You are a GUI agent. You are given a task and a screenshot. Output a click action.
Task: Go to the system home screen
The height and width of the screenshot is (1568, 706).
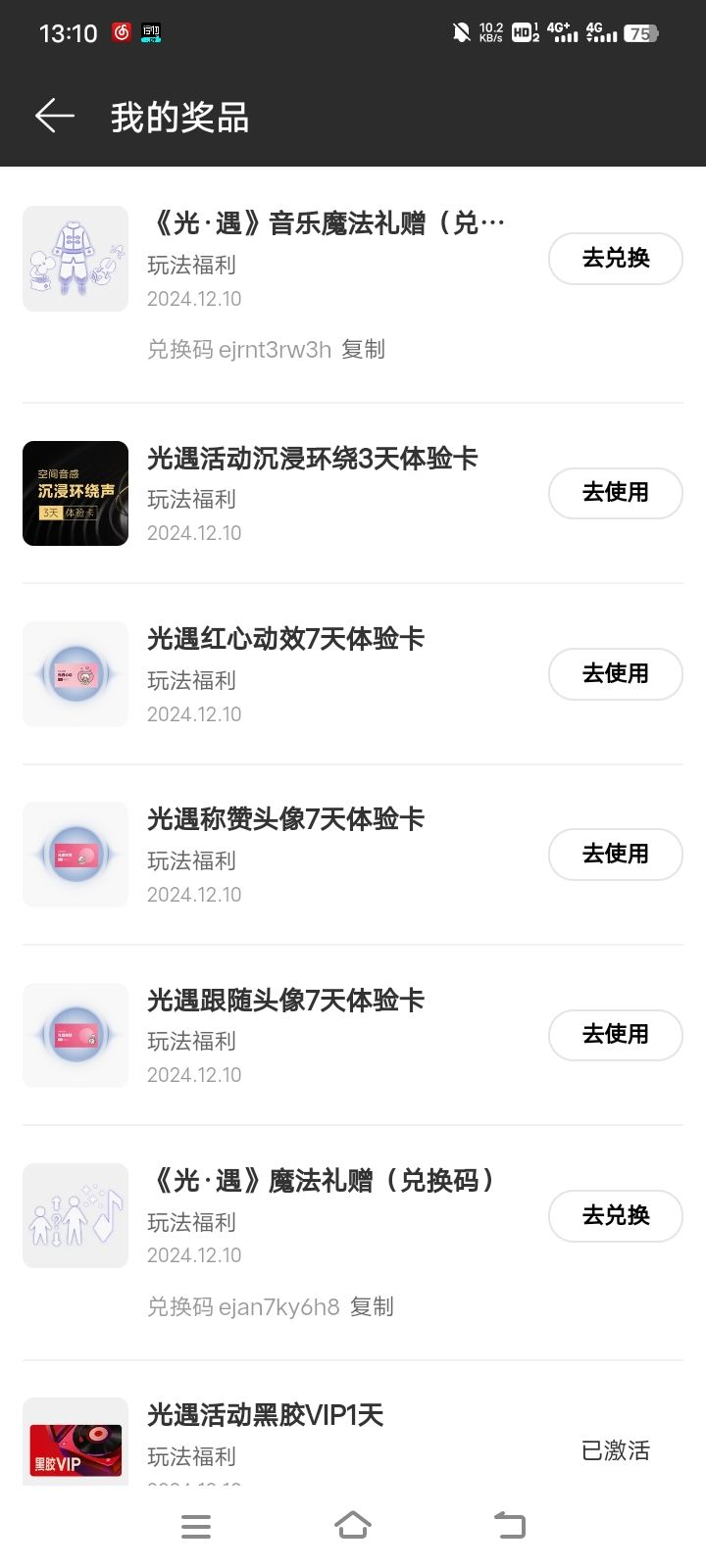point(353,1525)
